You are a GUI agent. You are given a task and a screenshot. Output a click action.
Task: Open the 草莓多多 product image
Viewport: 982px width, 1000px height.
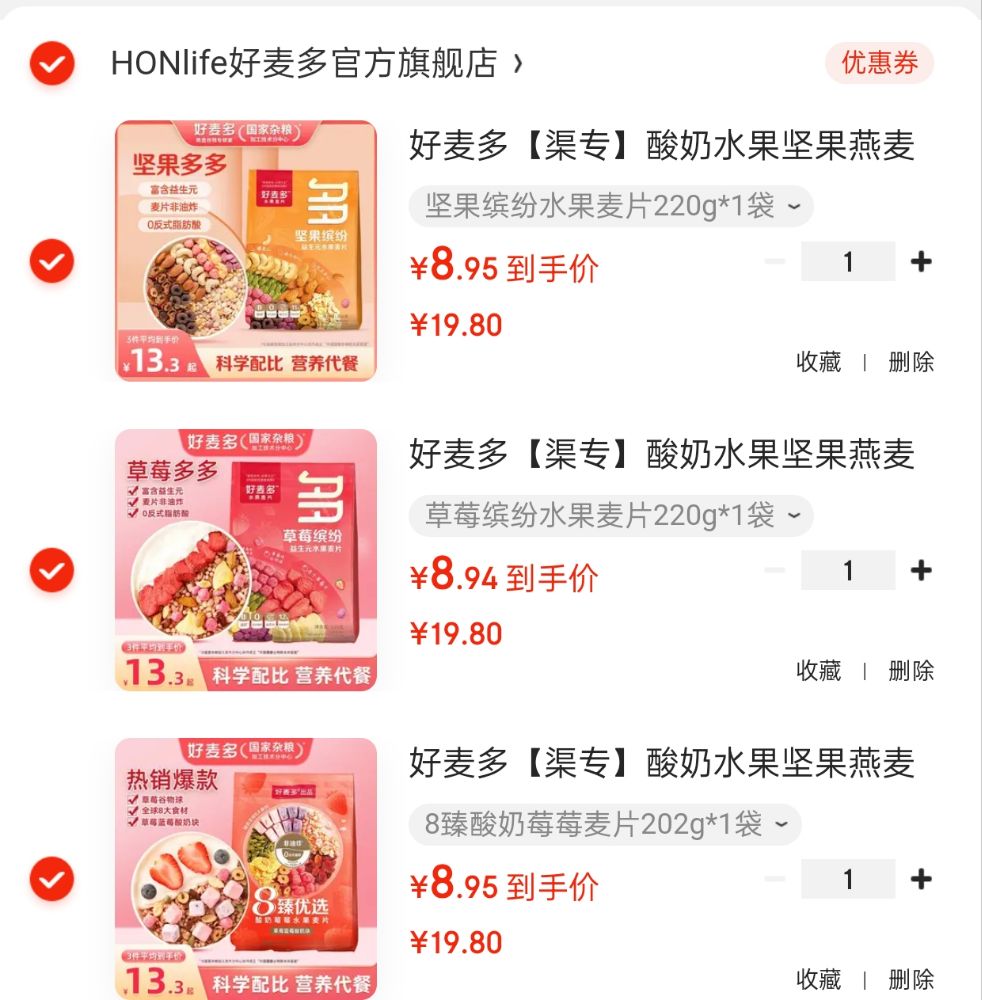coord(246,560)
